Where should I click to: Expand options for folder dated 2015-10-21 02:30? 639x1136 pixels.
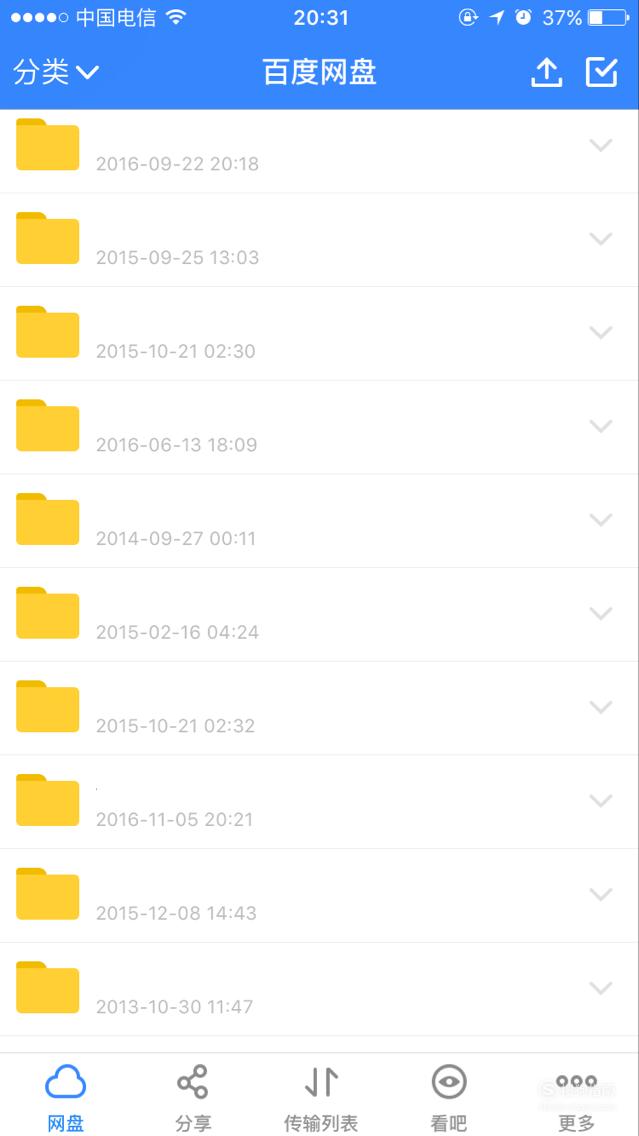tap(601, 333)
